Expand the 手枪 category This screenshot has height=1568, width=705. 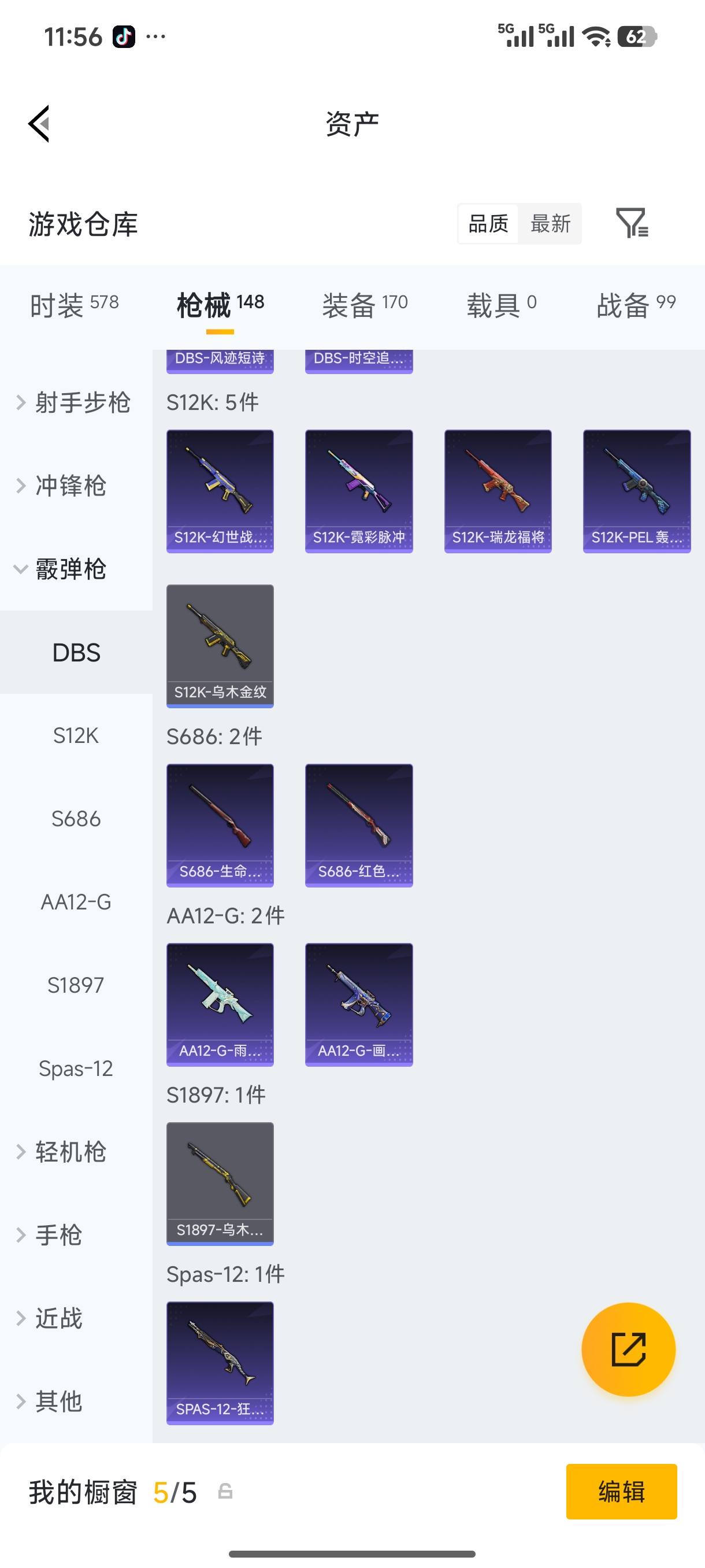click(x=59, y=1234)
